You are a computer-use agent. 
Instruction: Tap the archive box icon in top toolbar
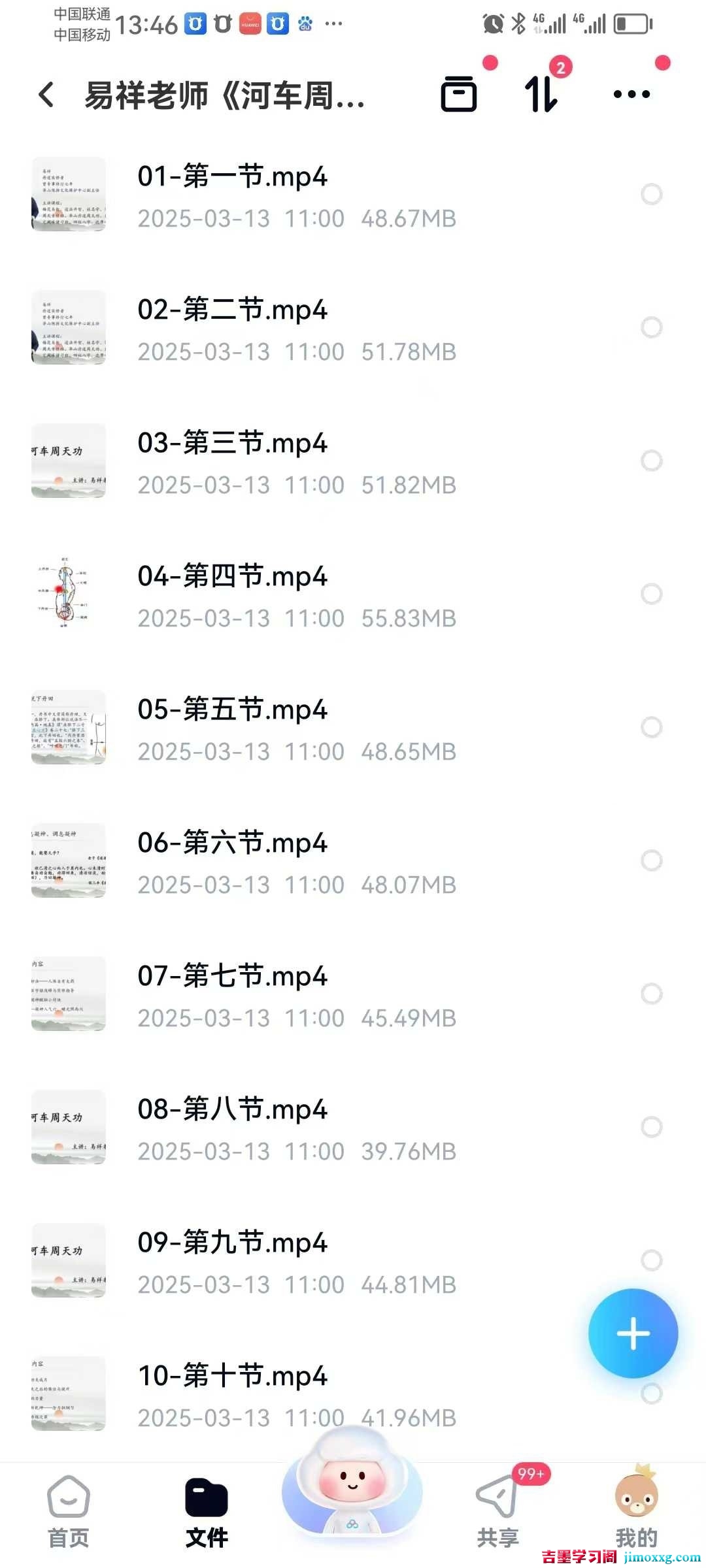point(460,95)
